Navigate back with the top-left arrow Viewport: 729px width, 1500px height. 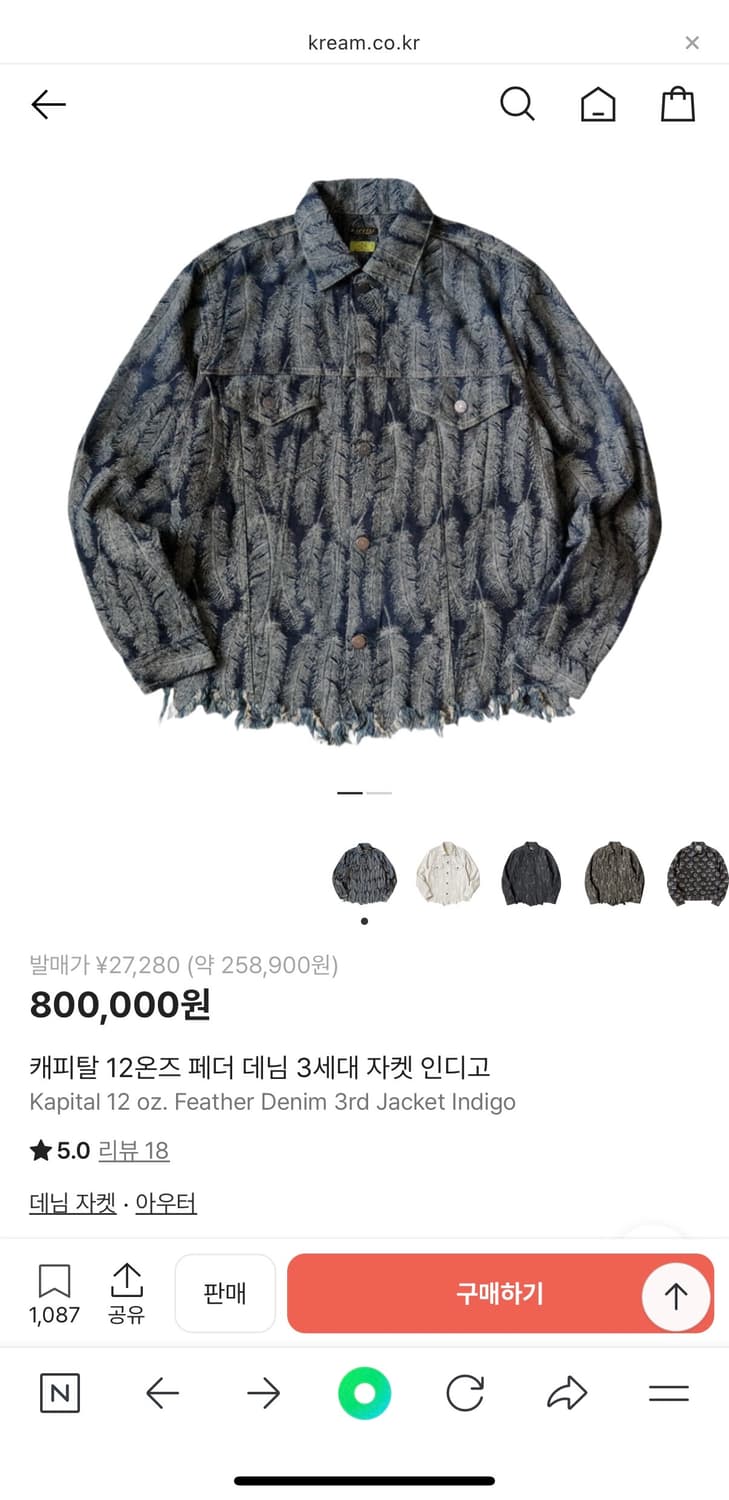[x=48, y=103]
